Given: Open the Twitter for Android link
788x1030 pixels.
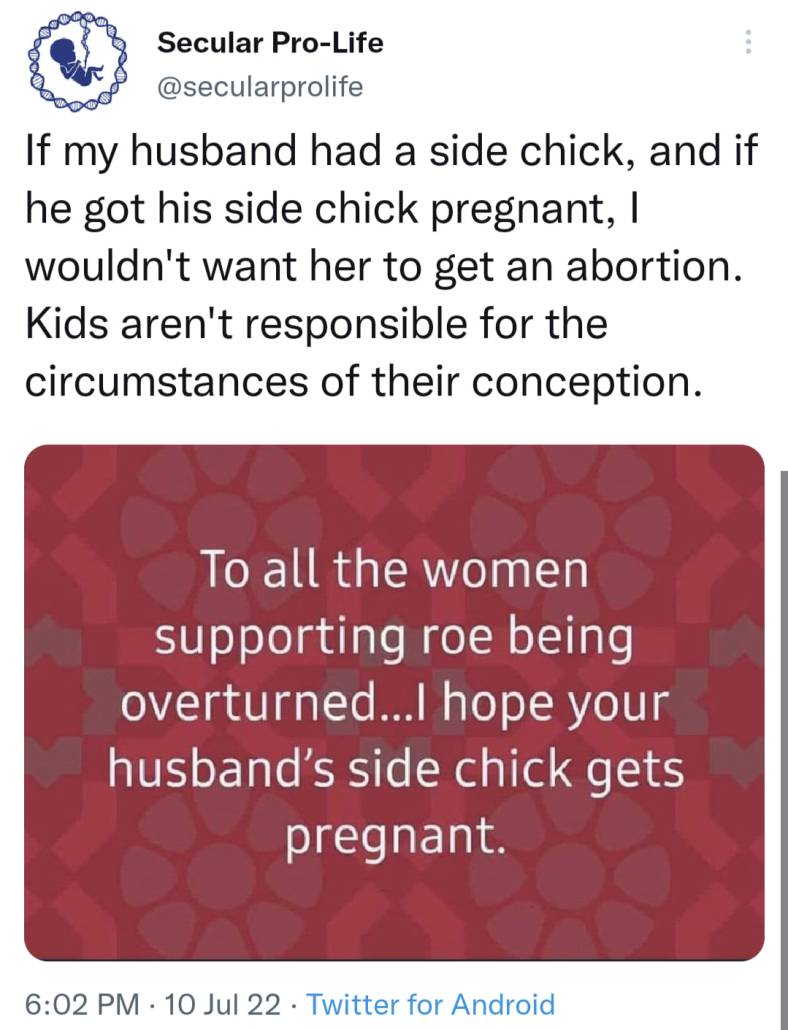Looking at the screenshot, I should tap(428, 1003).
